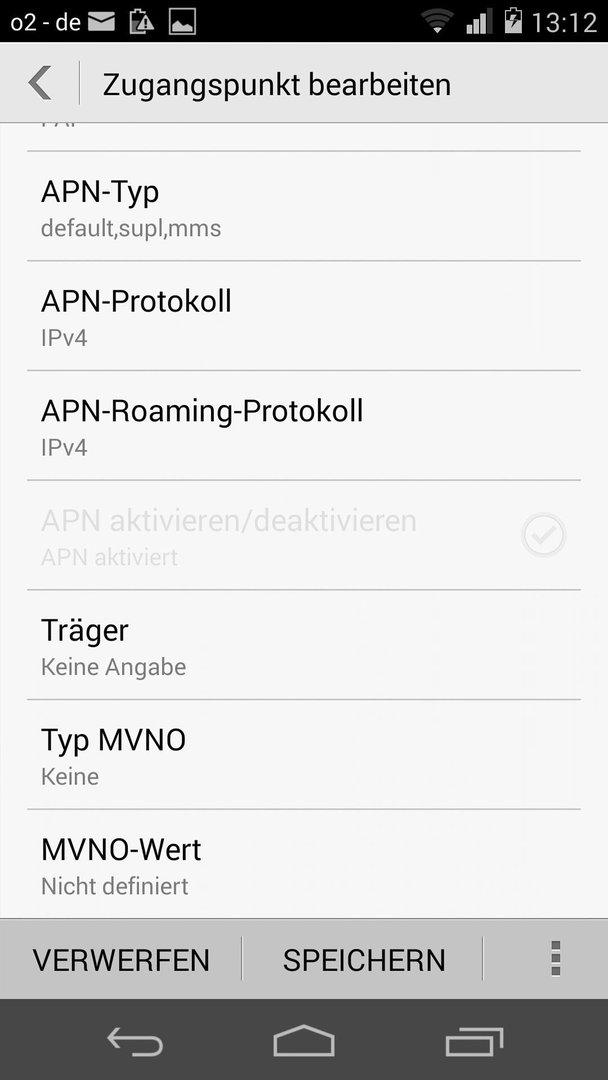The image size is (608, 1080).
Task: Open the Typ MVNO setting
Action: coord(304,754)
